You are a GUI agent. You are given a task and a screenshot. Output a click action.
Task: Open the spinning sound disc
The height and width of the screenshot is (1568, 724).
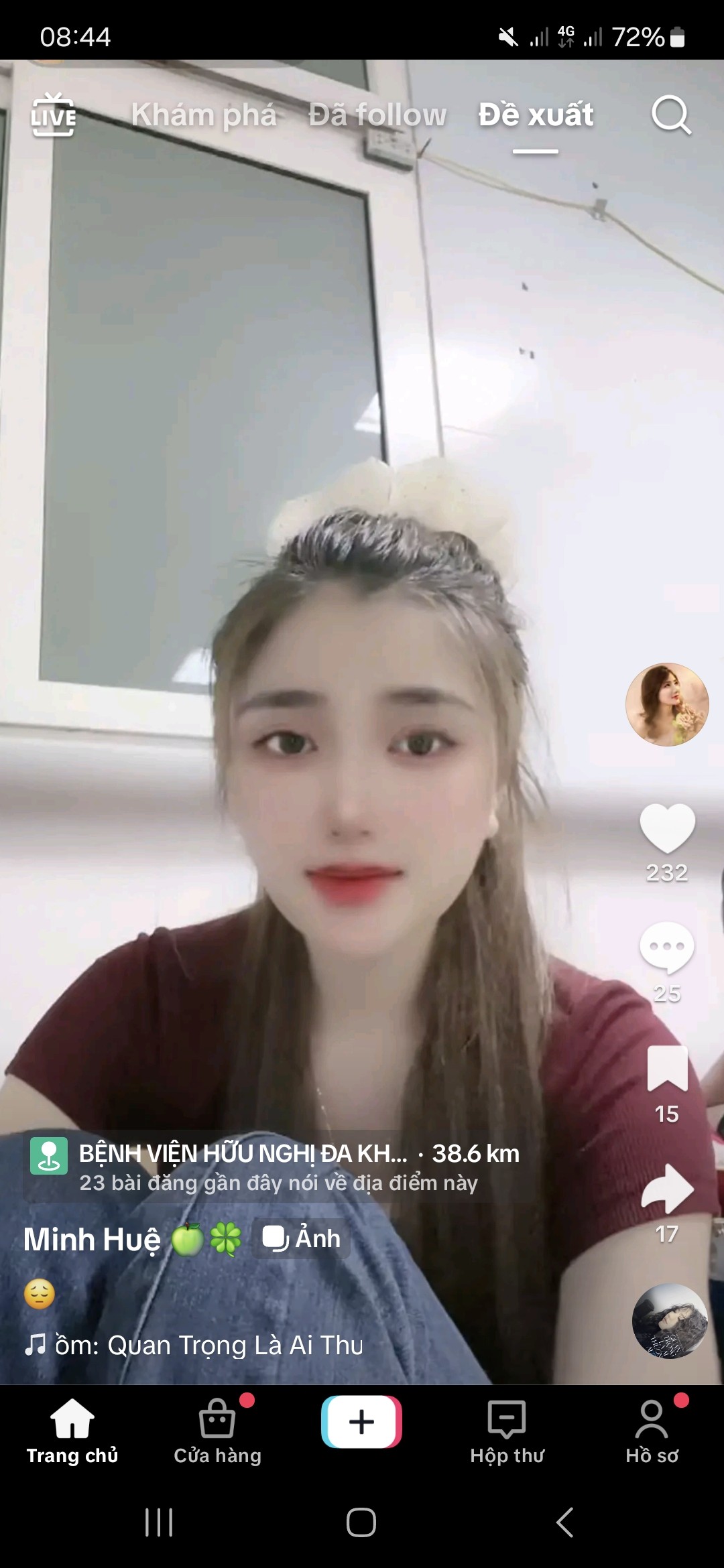(670, 1321)
